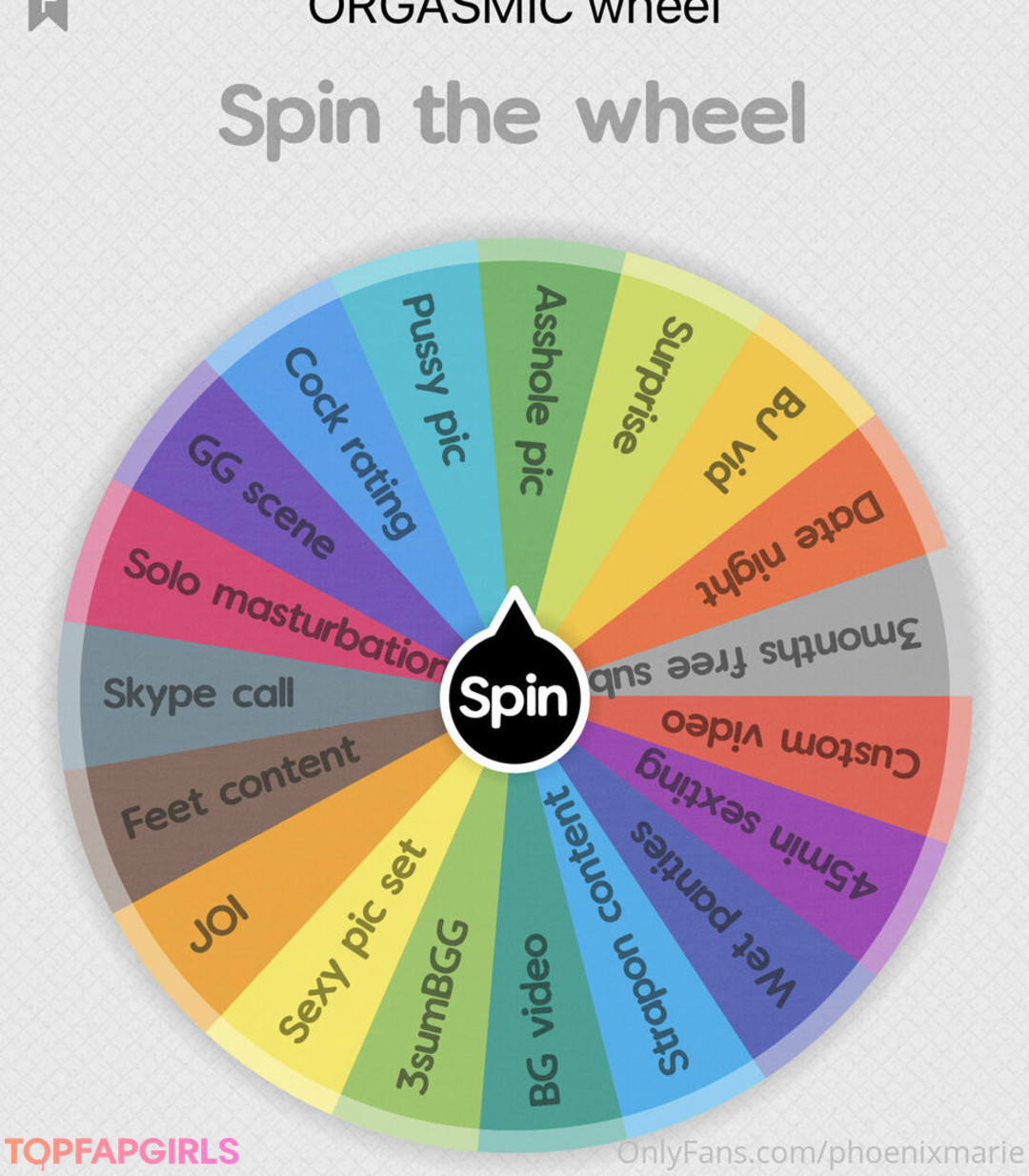Image resolution: width=1029 pixels, height=1176 pixels.
Task: Tap the bookmark icon at the top
Action: click(x=49, y=12)
